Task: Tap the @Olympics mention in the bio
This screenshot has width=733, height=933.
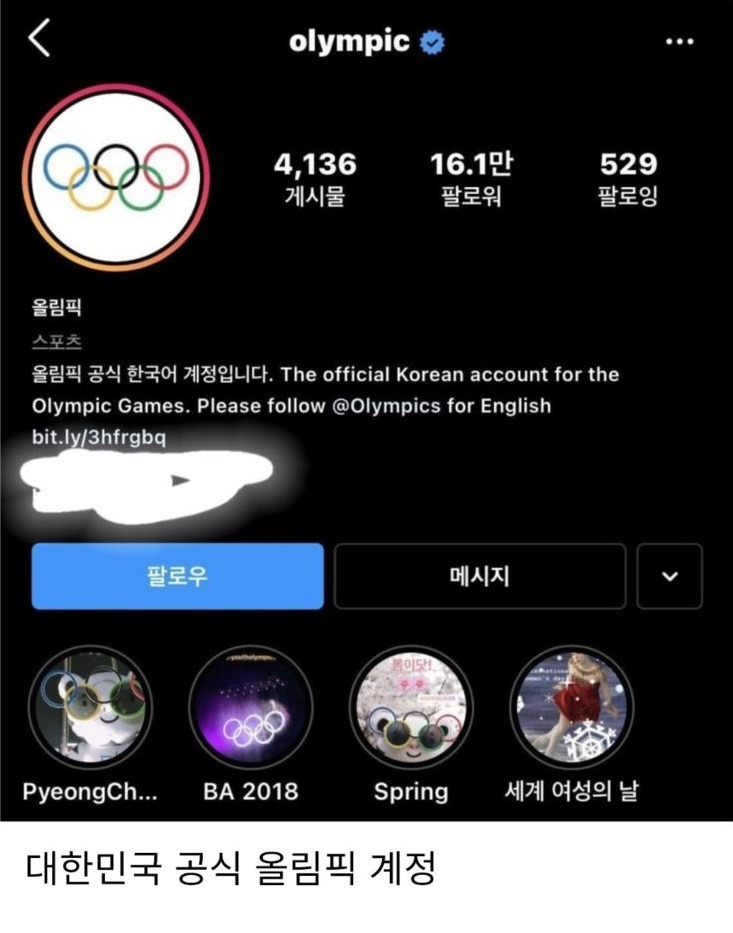Action: [388, 406]
